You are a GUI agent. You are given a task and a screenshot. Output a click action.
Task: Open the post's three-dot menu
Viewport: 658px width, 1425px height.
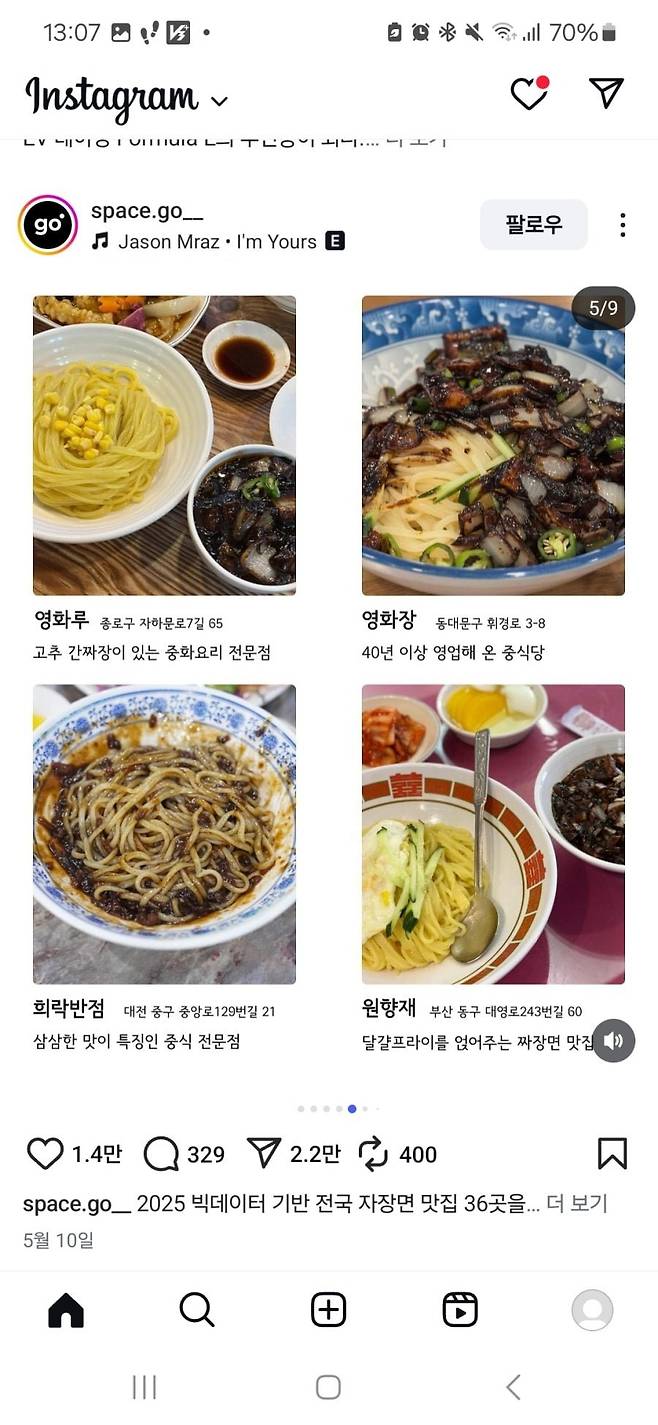pyautogui.click(x=622, y=225)
